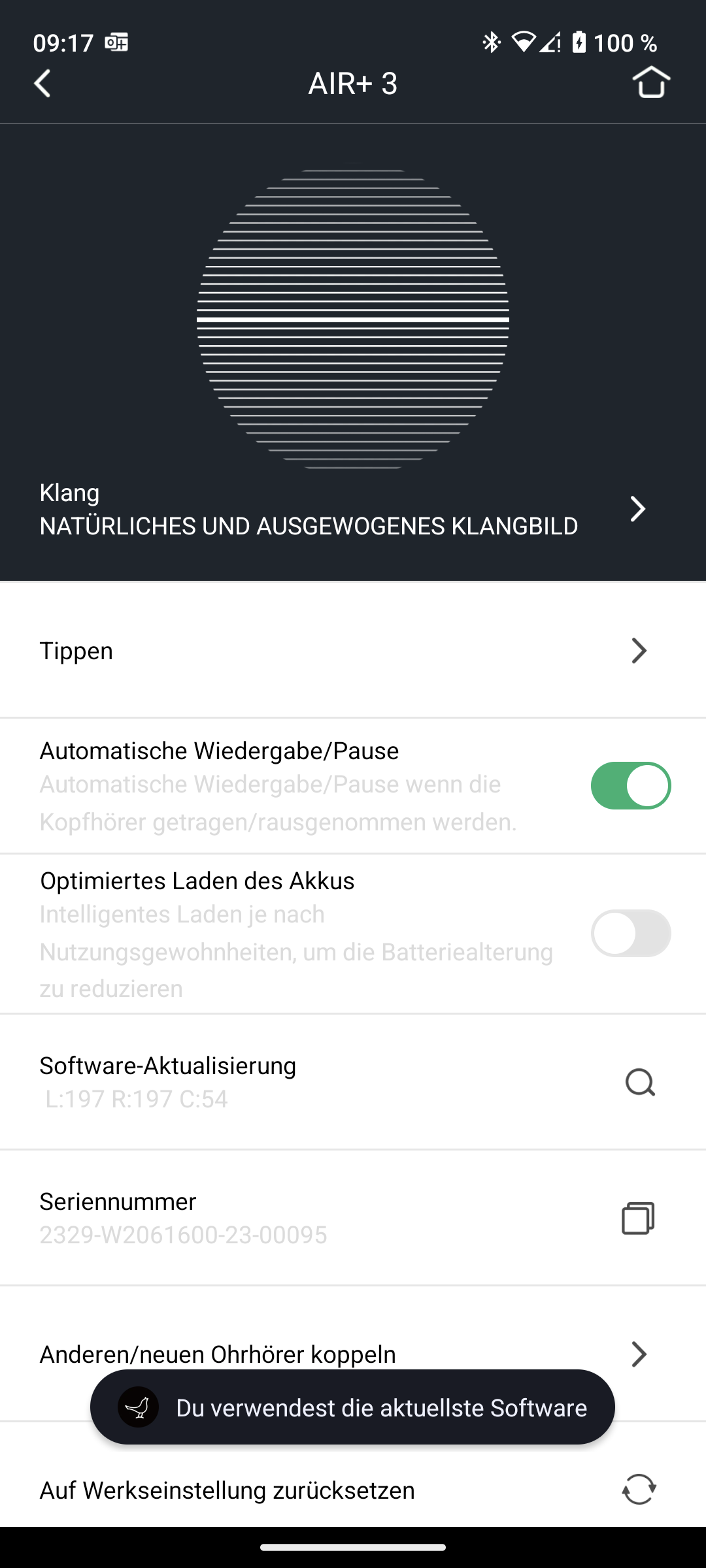Go back using the top-left arrow
This screenshot has height=1568, width=706.
pyautogui.click(x=42, y=84)
